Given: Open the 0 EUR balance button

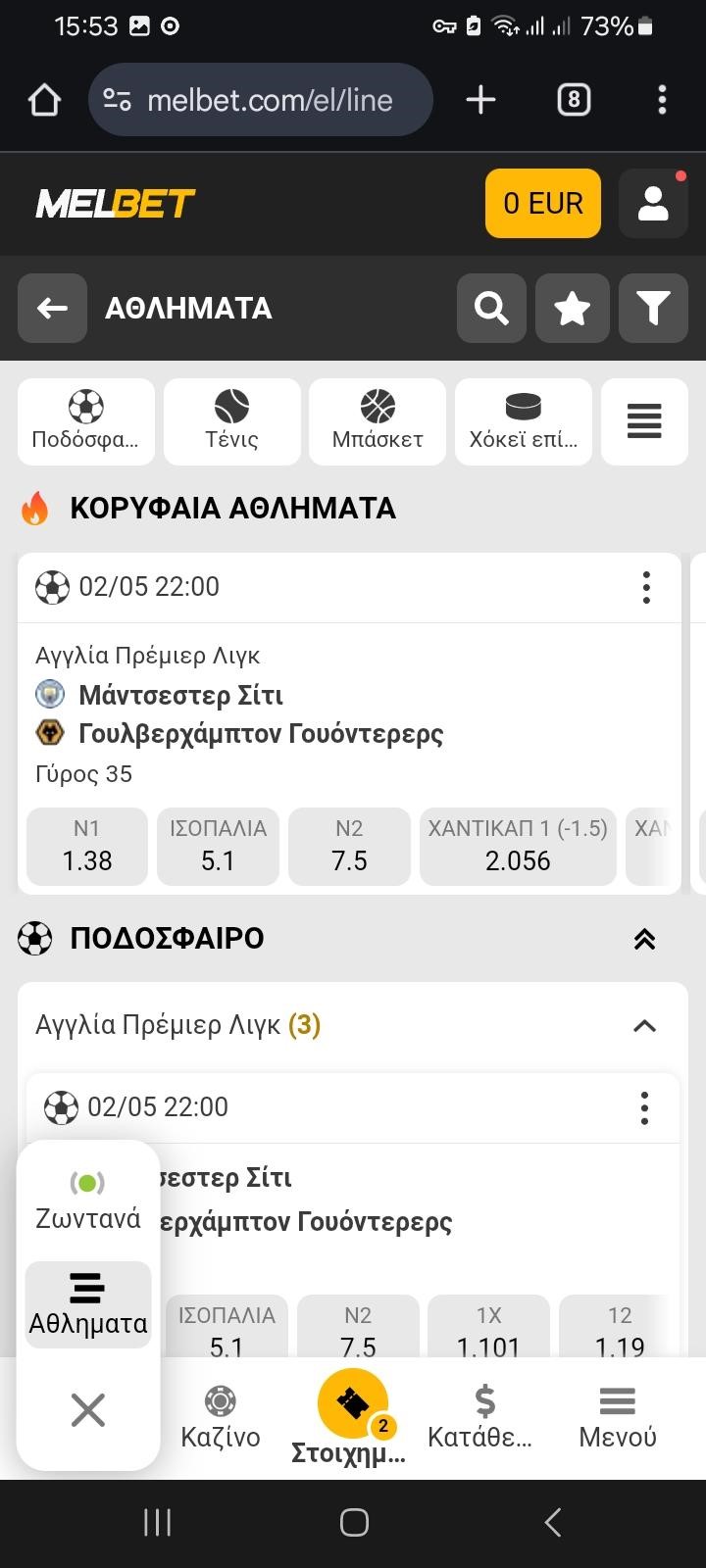Looking at the screenshot, I should pyautogui.click(x=543, y=204).
